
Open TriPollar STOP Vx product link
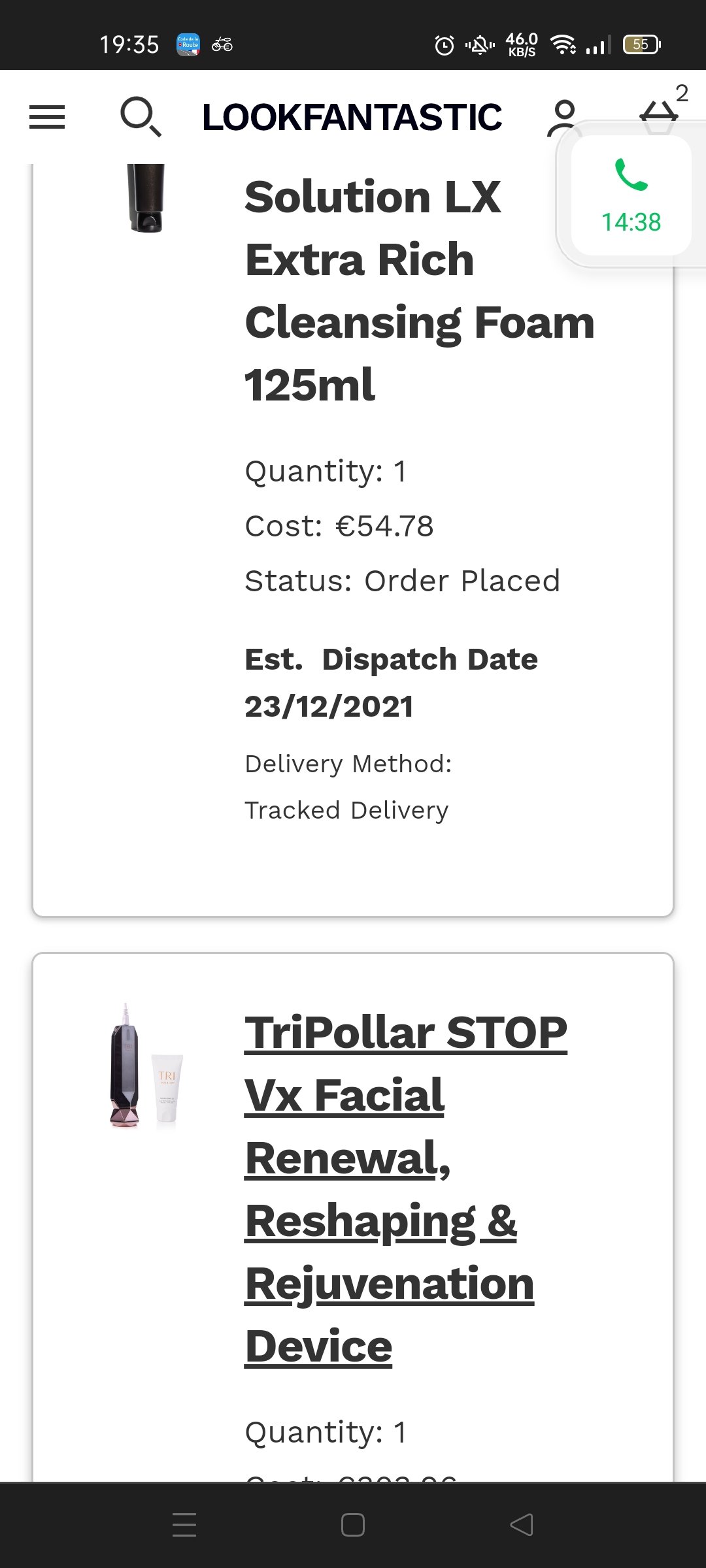[406, 1189]
